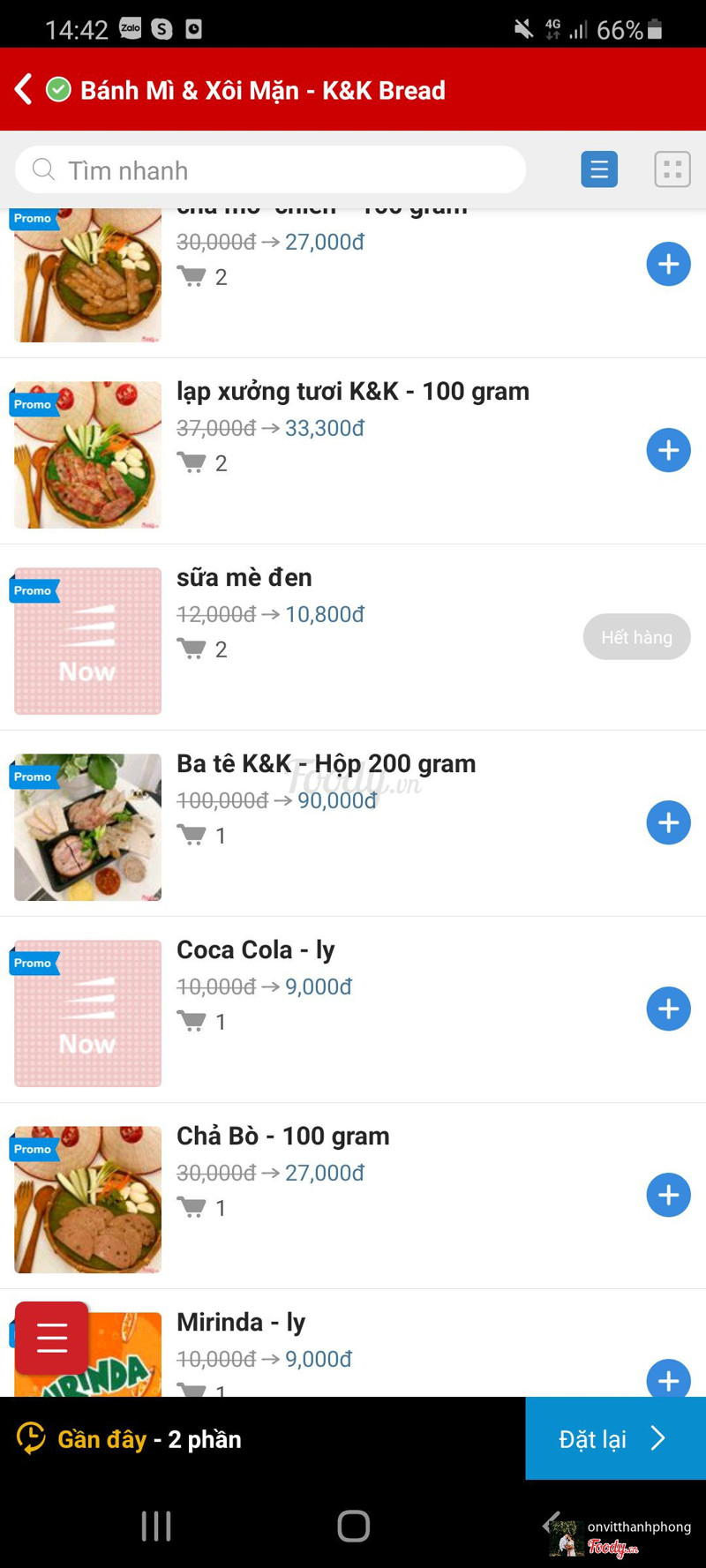
Task: Open the red floating menu categories button
Action: click(52, 1338)
